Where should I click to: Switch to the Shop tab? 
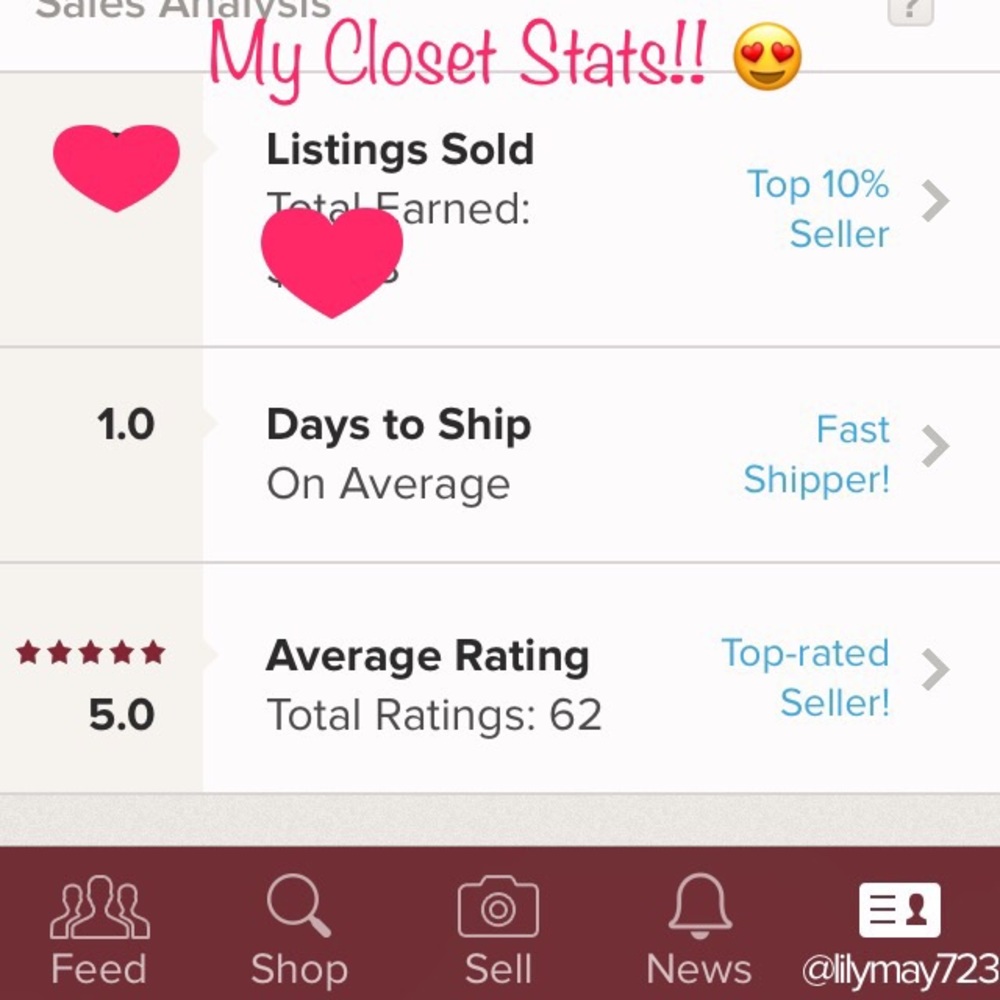pos(299,930)
